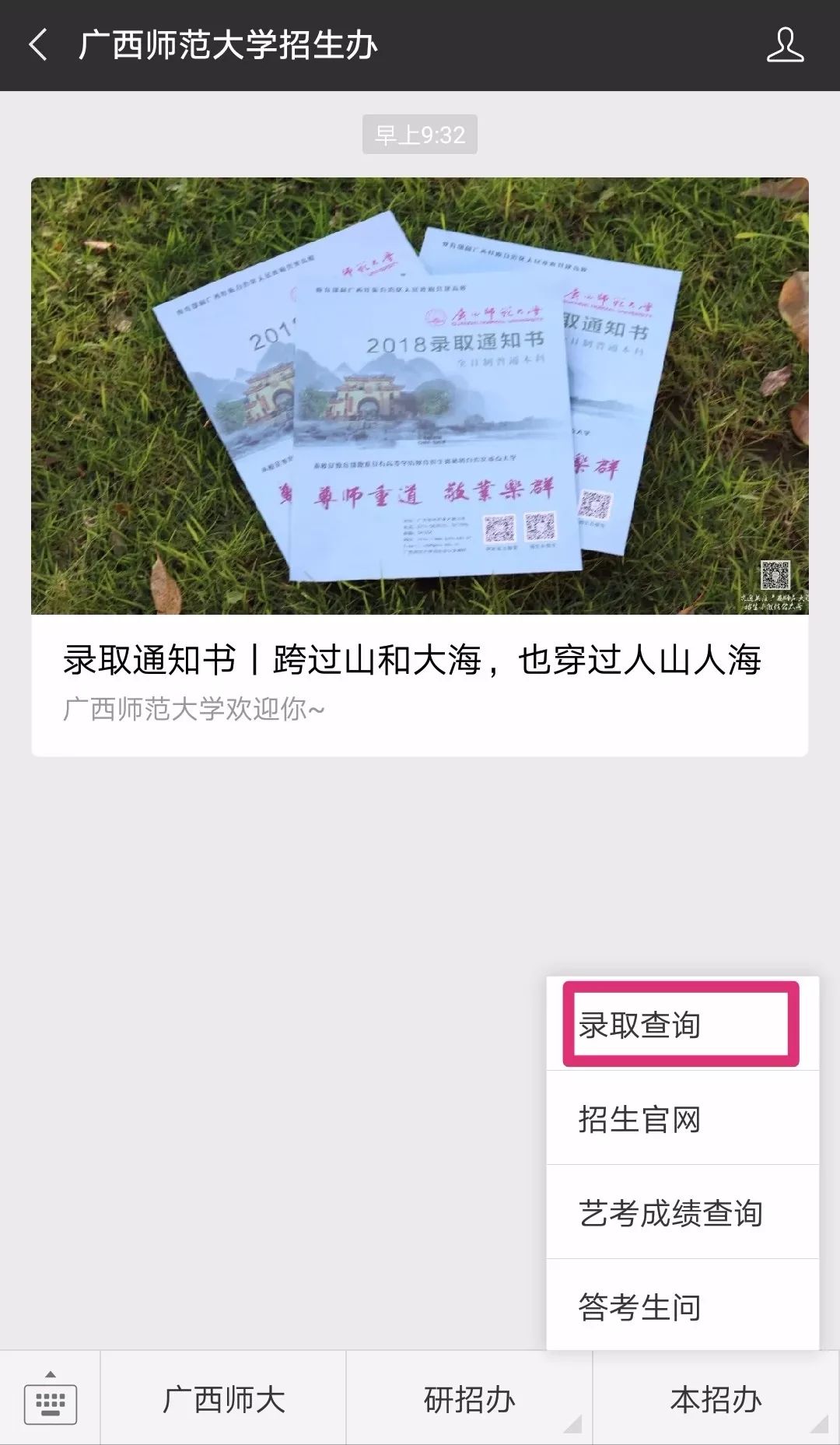Expand the 研招办 bottom menu
This screenshot has width=840, height=1445.
(469, 1400)
